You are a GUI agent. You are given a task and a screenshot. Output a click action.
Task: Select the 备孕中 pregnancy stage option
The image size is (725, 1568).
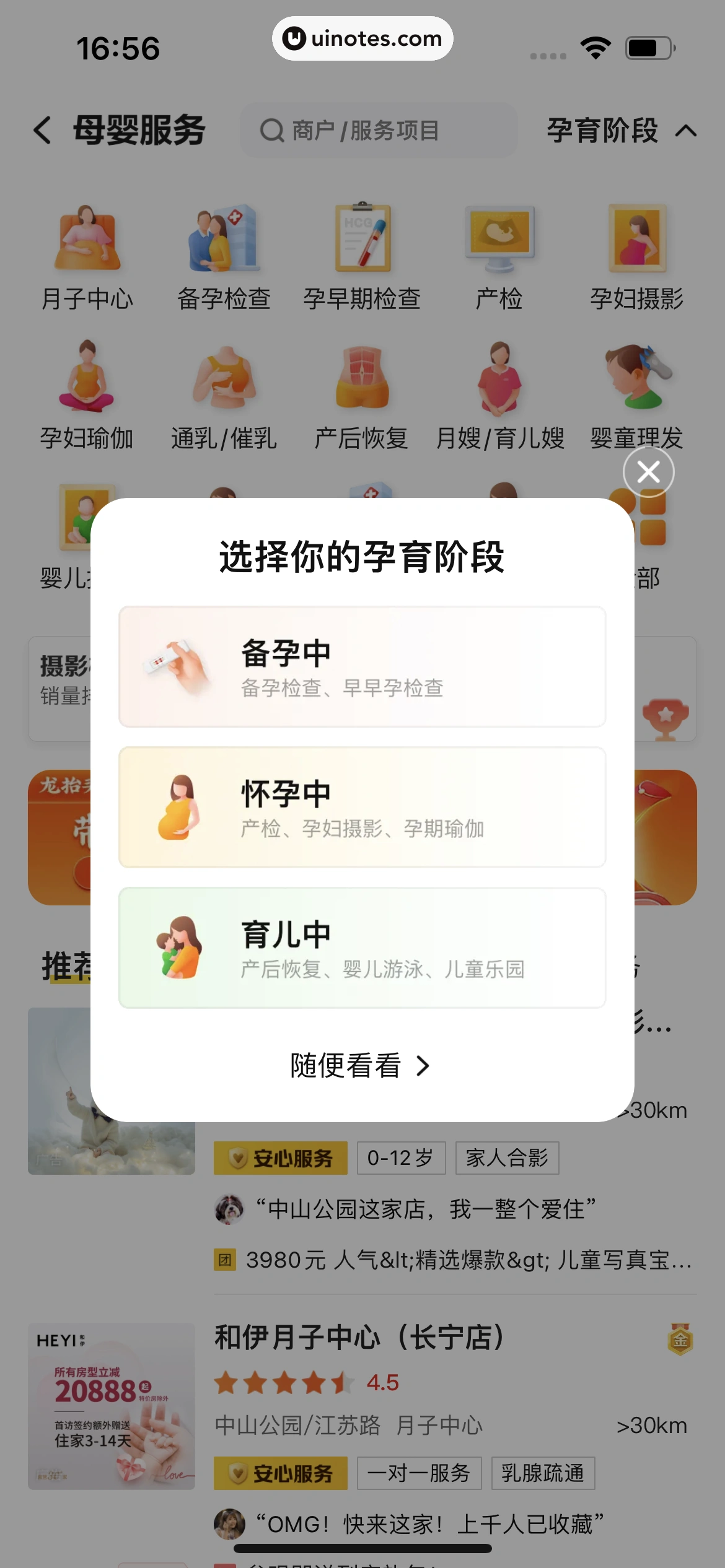click(x=362, y=667)
